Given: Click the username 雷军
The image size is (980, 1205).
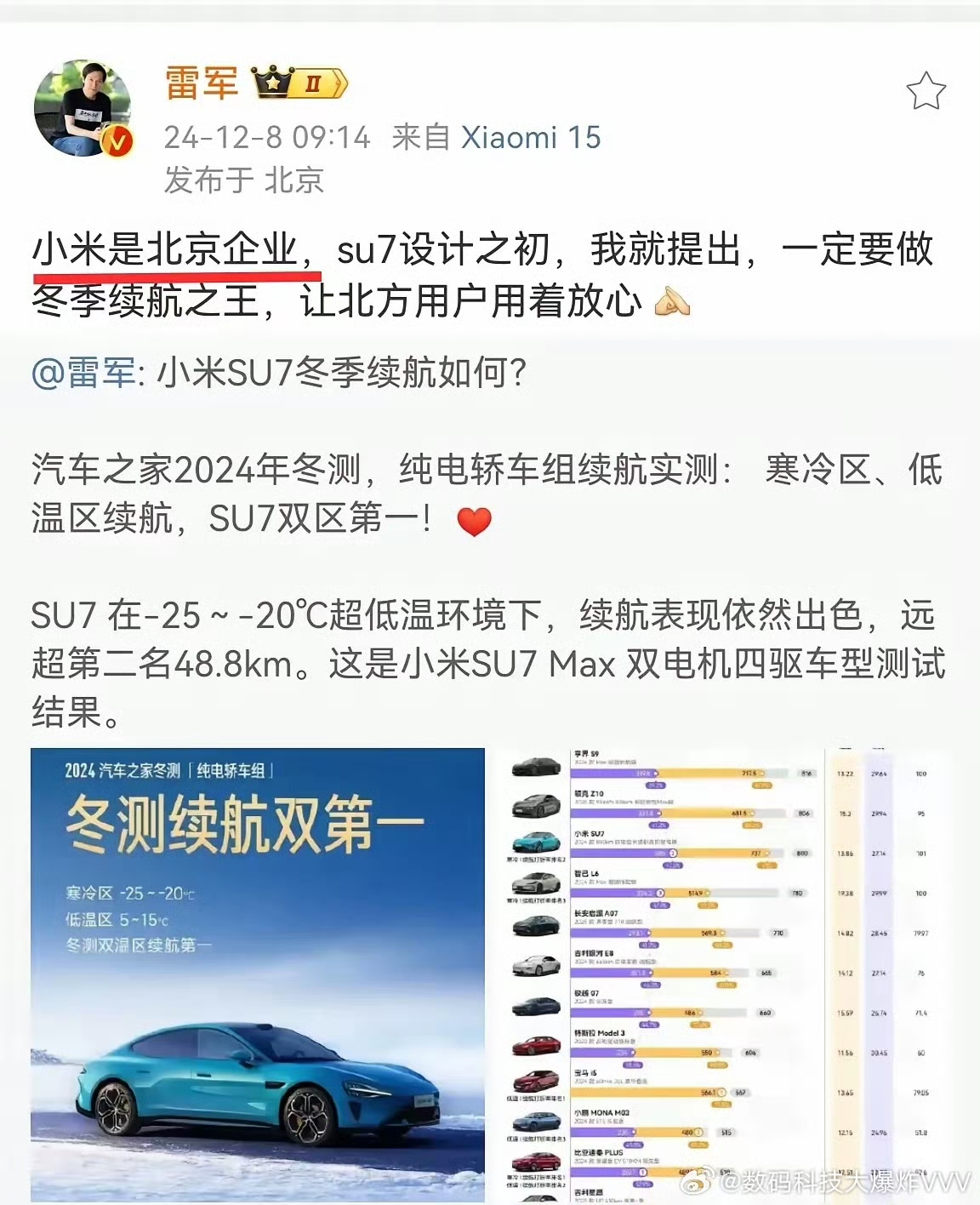Looking at the screenshot, I should (x=200, y=83).
